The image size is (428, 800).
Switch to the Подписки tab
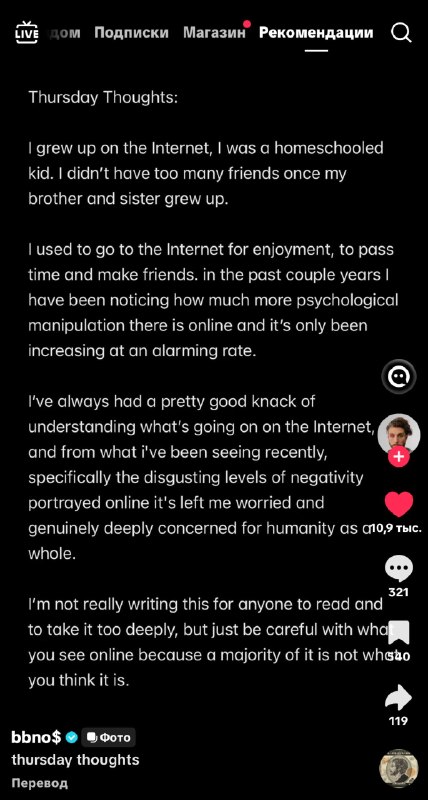(131, 33)
